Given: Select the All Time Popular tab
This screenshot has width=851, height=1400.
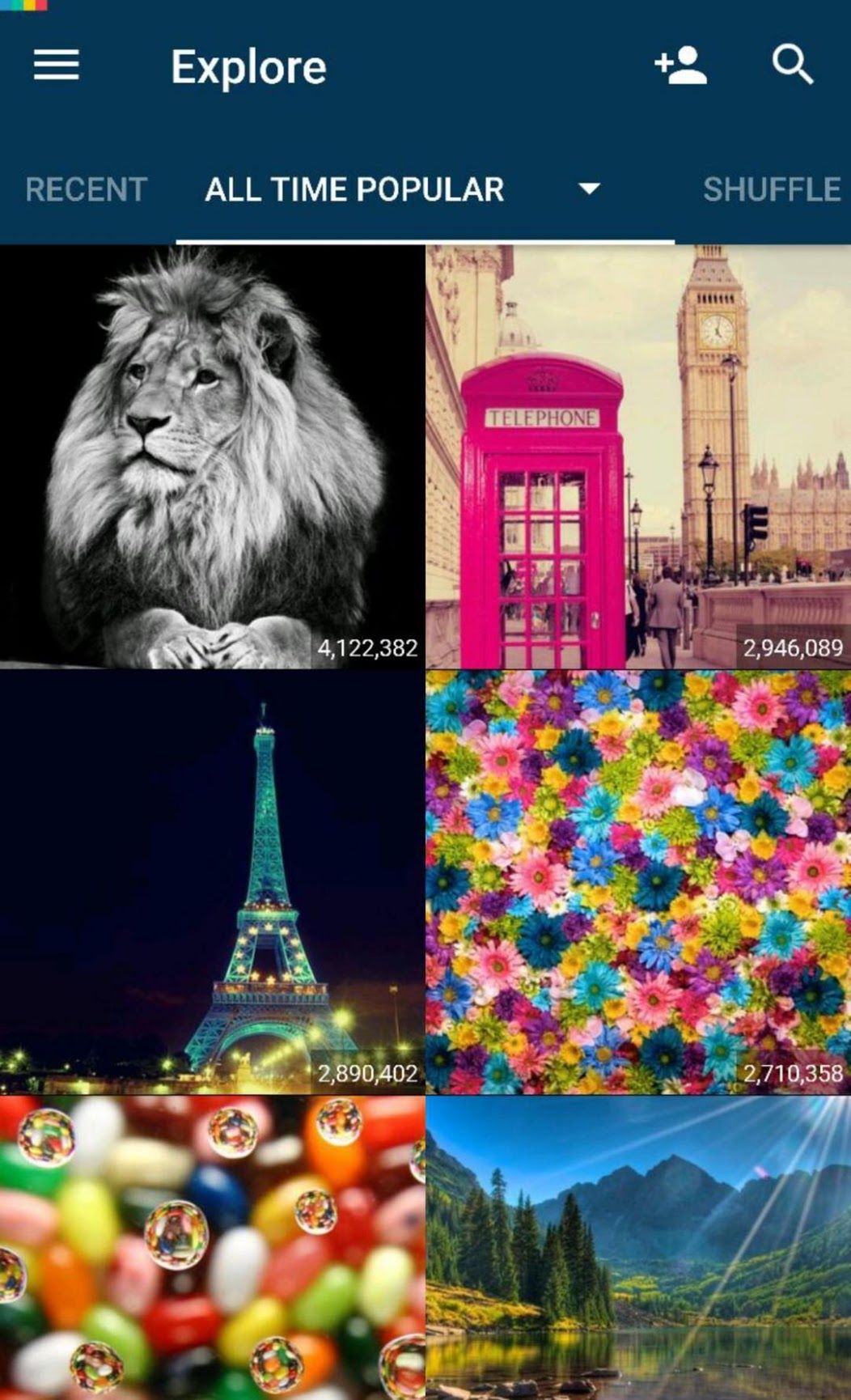Looking at the screenshot, I should point(354,189).
